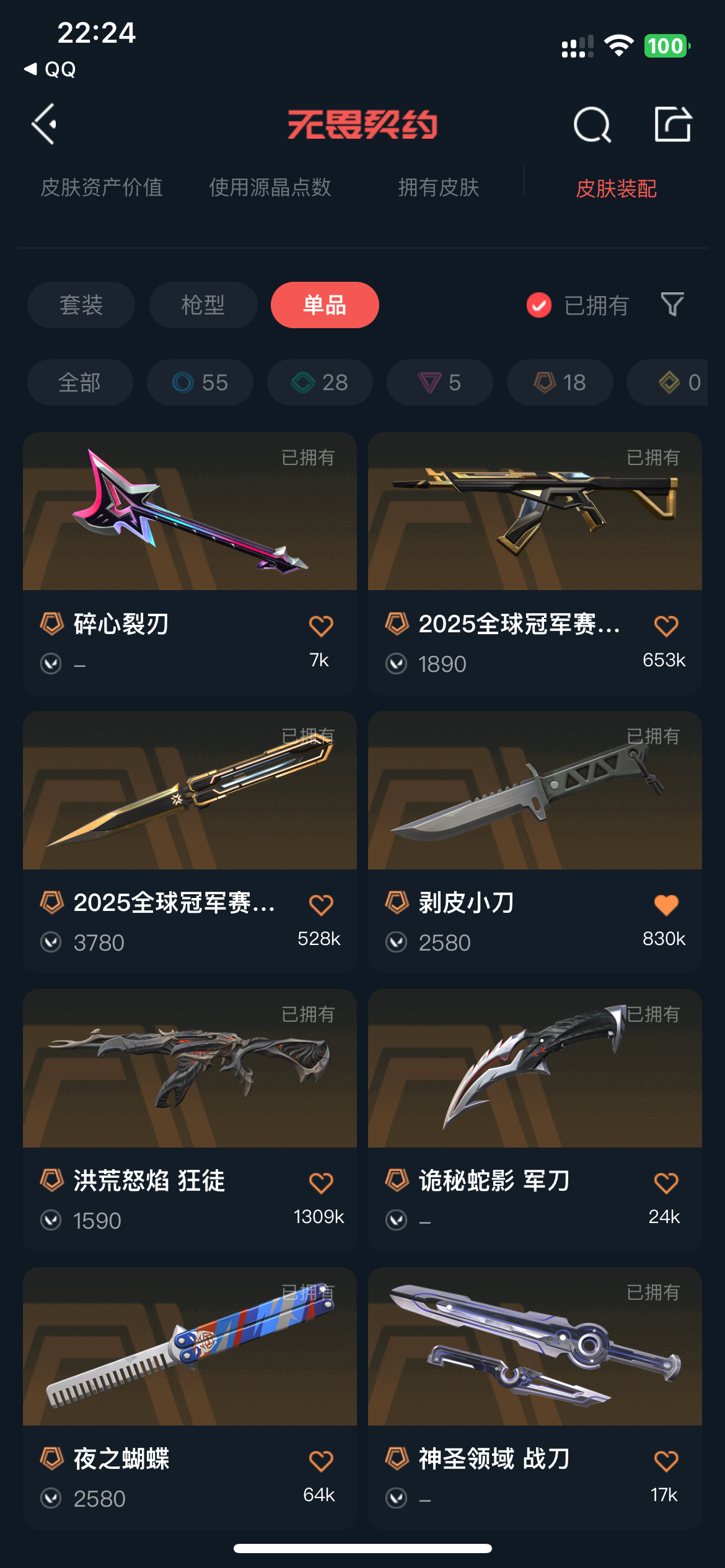Select the 枪型 category chip
Viewport: 725px width, 1568px height.
(203, 305)
